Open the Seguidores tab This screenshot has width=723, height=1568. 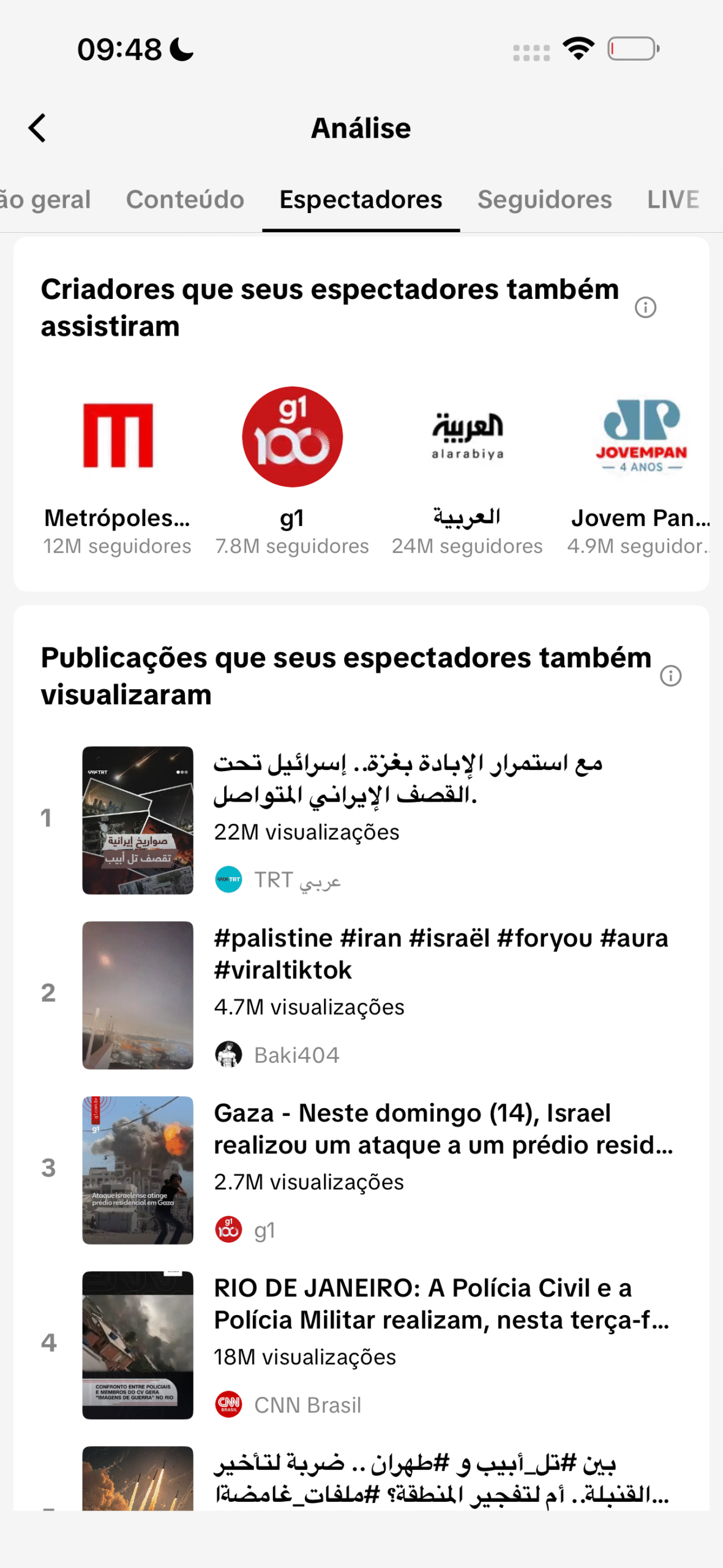(x=544, y=200)
